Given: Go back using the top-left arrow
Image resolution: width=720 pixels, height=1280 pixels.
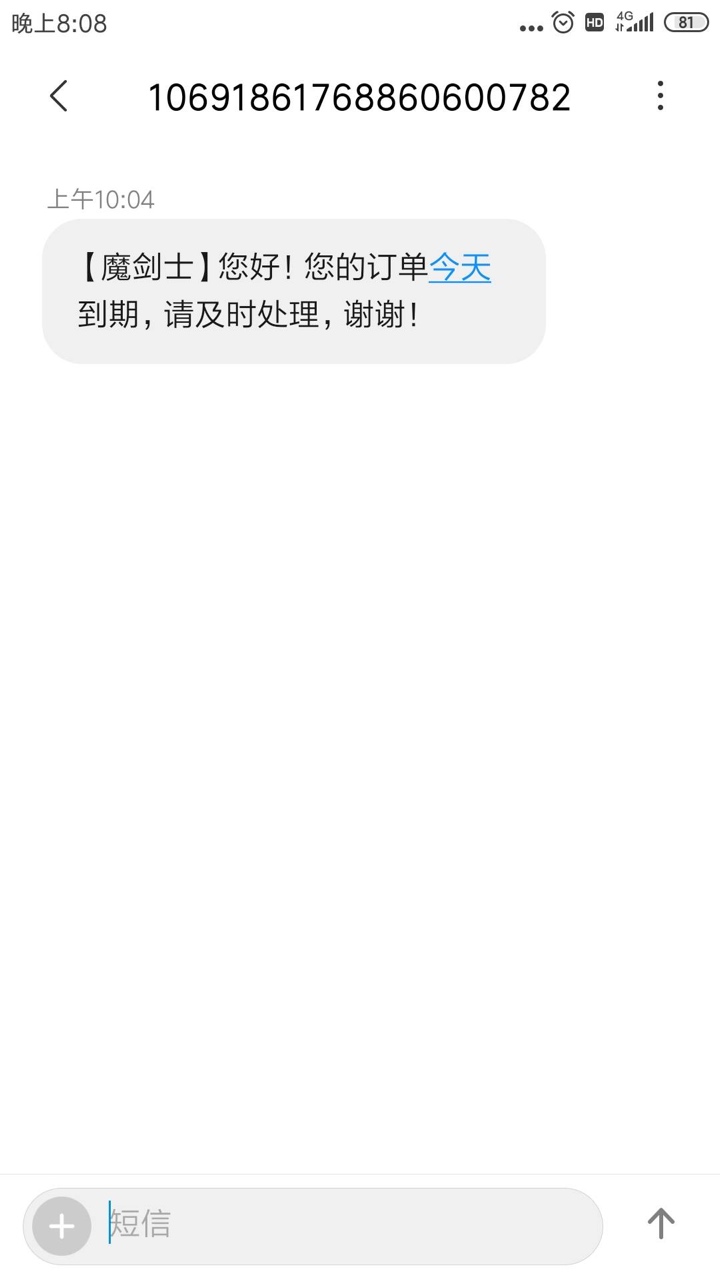Looking at the screenshot, I should tap(59, 96).
